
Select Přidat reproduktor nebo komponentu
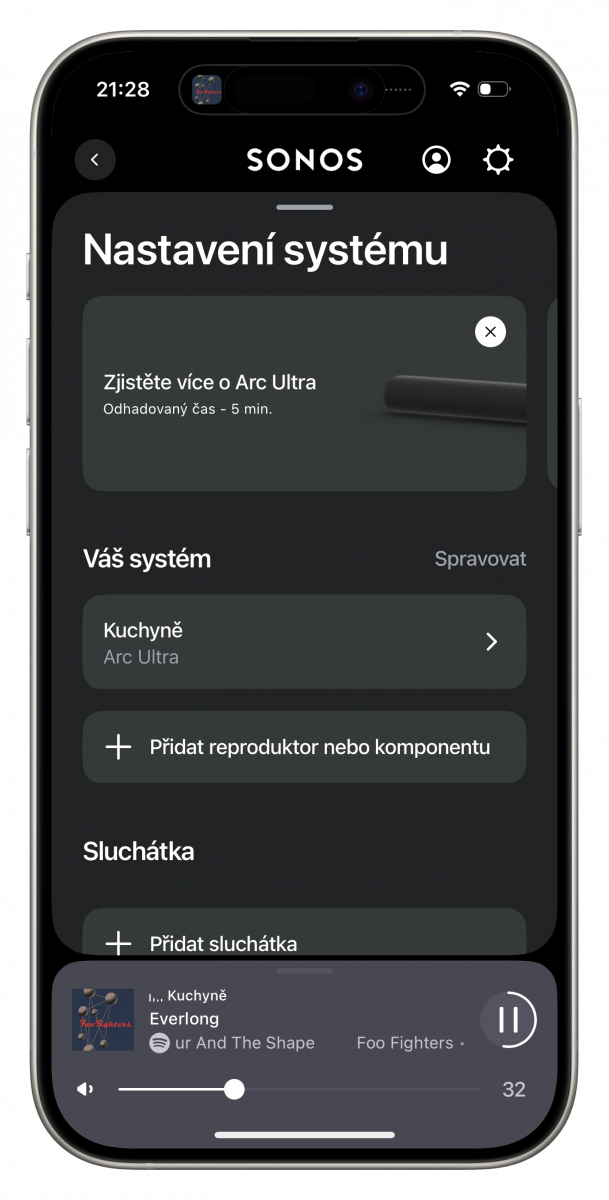coord(304,747)
